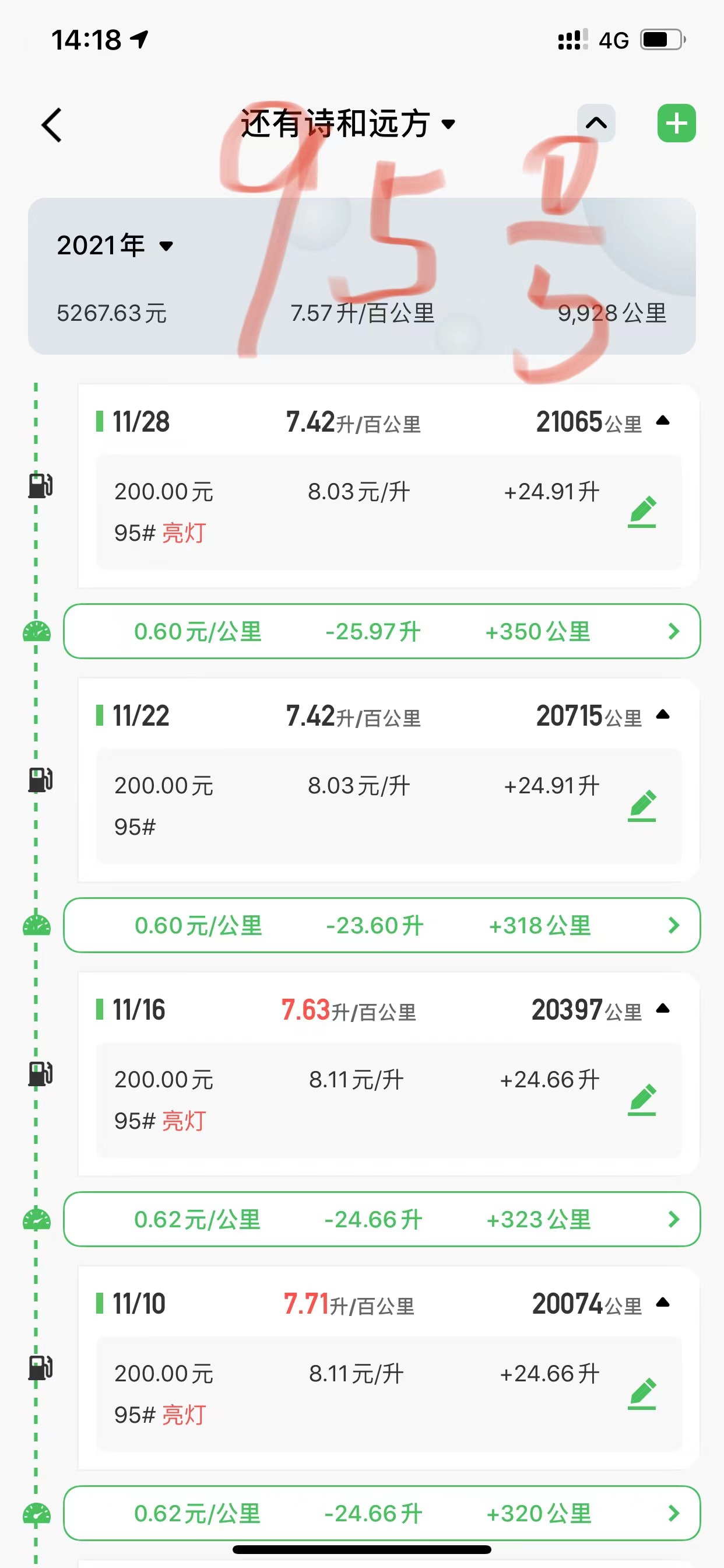Collapse the 11/16 record details
Viewport: 724px width, 1568px height.
(x=663, y=1007)
